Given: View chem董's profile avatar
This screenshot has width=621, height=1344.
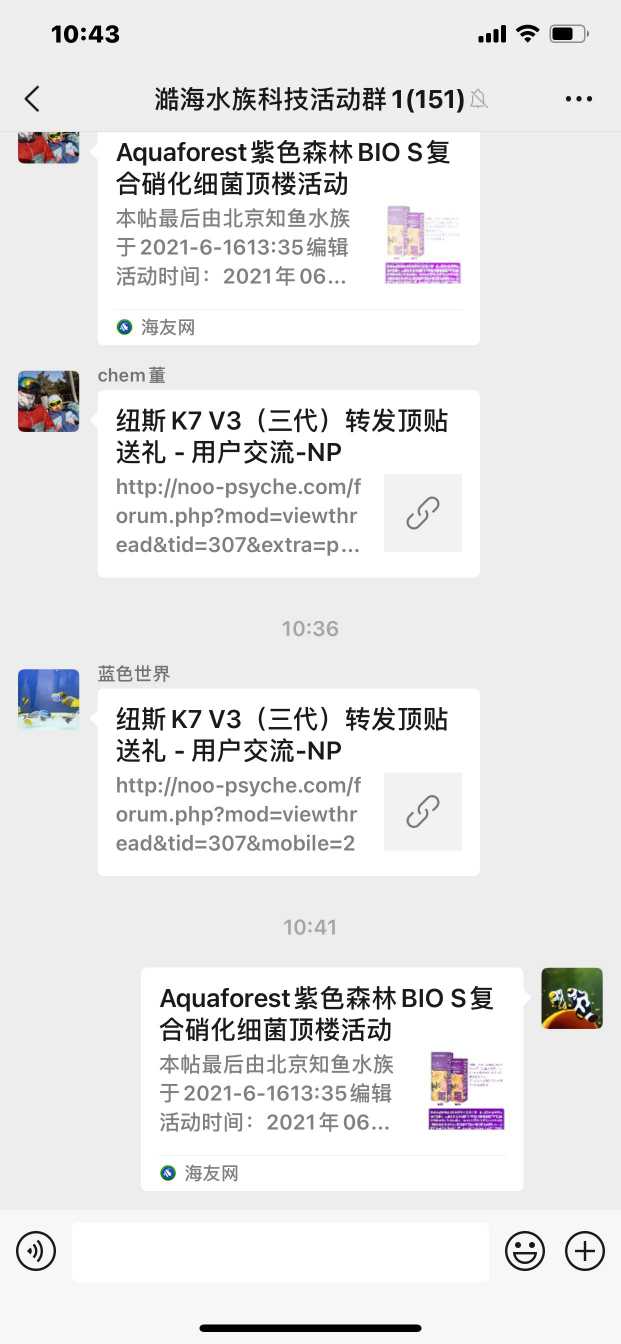Looking at the screenshot, I should 48,401.
